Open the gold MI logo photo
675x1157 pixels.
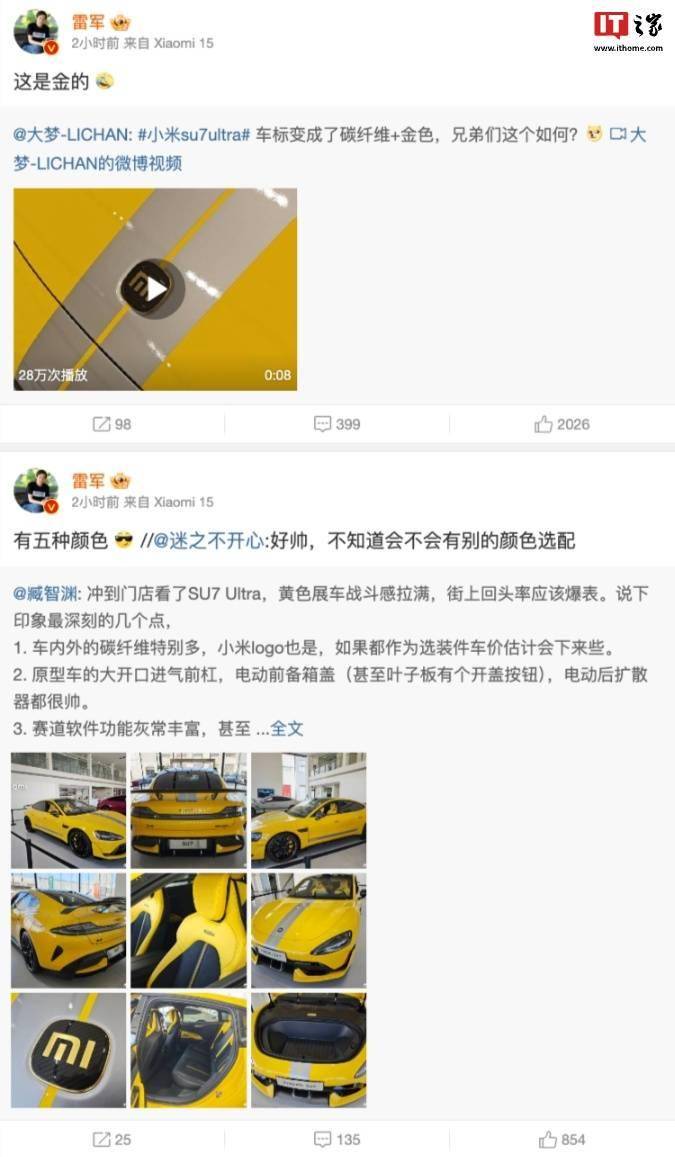click(68, 1050)
